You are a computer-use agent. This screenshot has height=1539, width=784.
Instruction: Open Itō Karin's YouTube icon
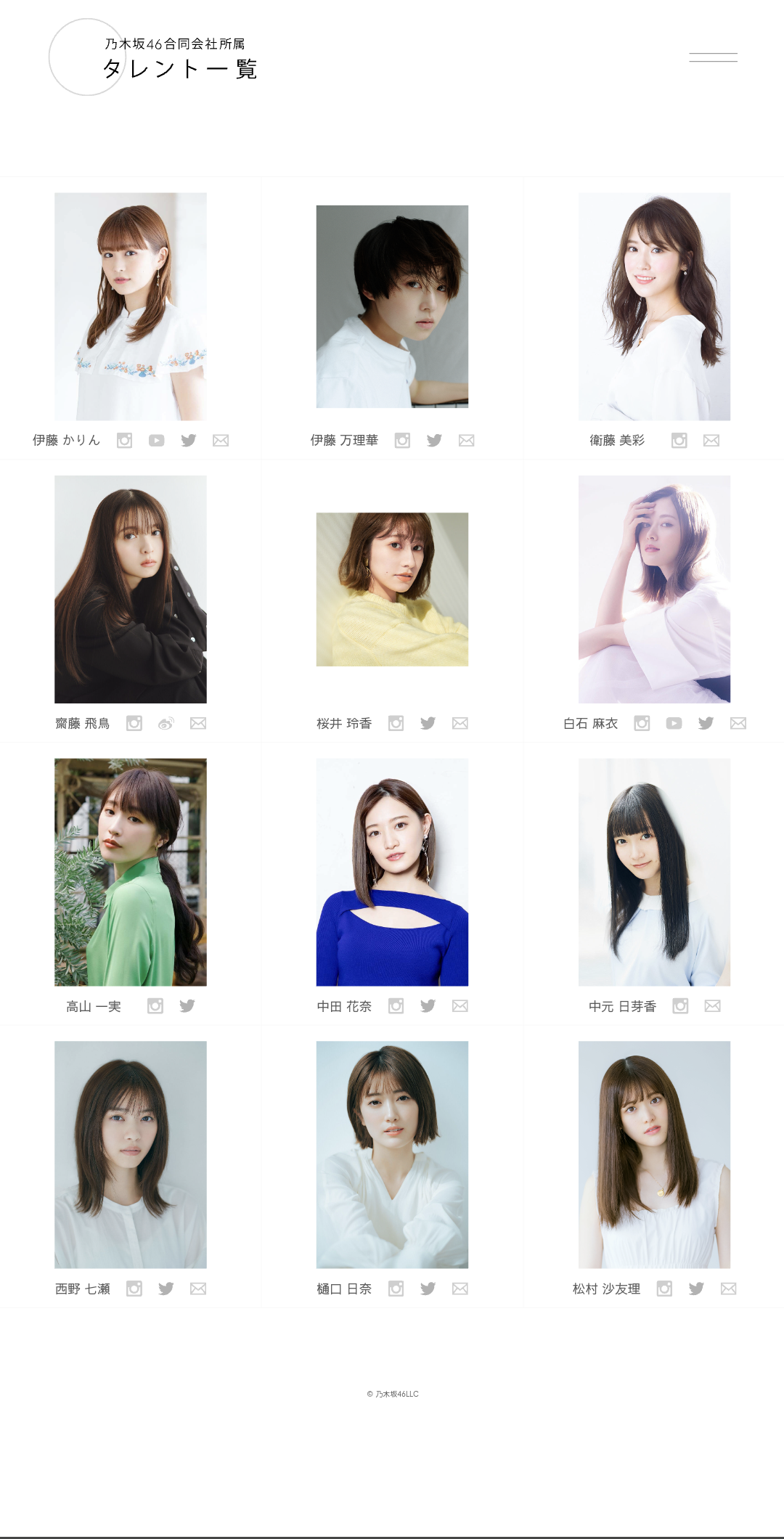(x=157, y=440)
